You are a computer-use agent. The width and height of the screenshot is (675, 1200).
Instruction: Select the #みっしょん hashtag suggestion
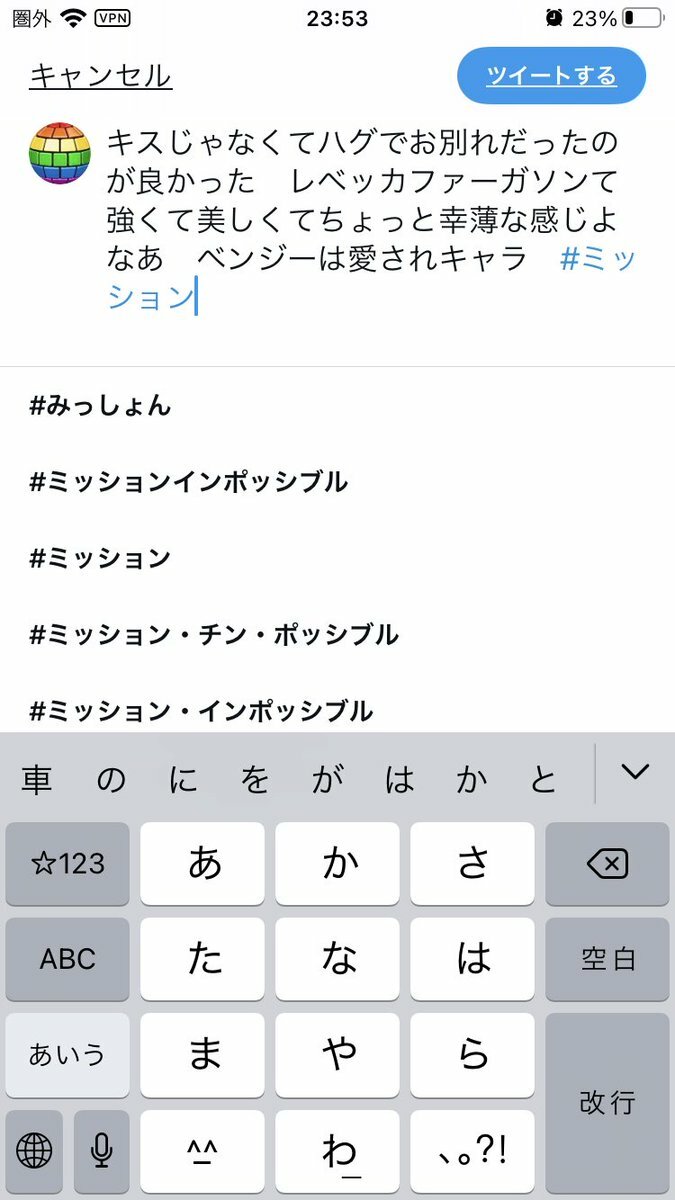[x=100, y=406]
